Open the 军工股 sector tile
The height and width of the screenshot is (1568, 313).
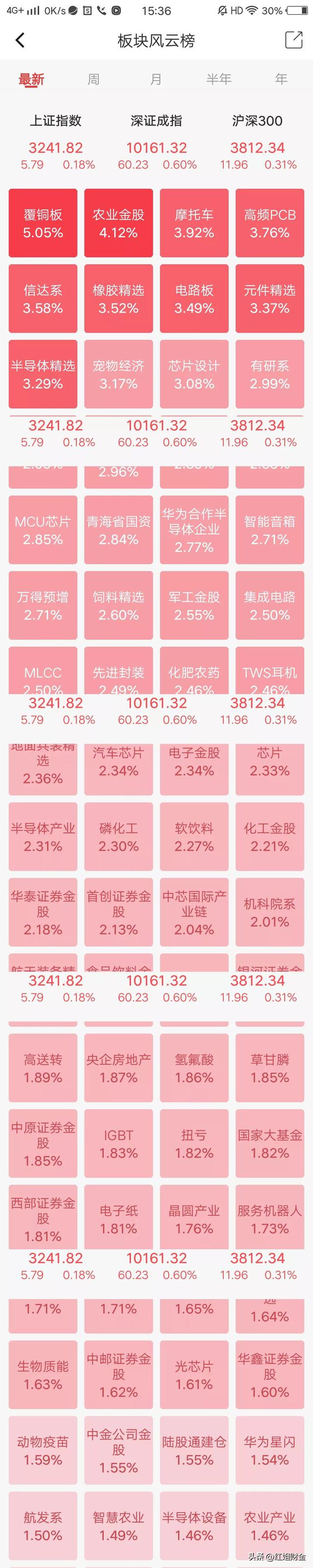(x=194, y=606)
